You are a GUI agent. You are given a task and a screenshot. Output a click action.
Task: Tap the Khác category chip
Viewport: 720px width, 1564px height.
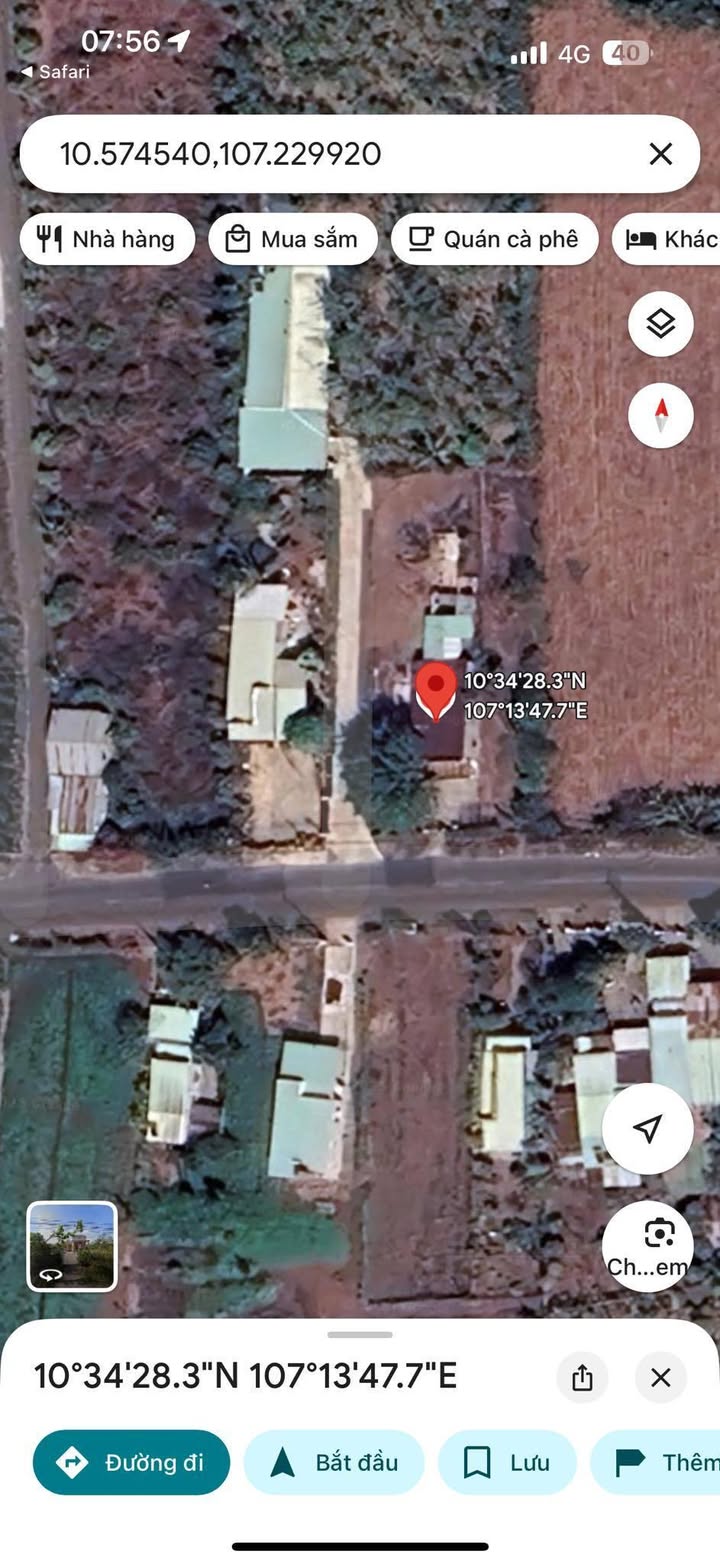point(666,239)
